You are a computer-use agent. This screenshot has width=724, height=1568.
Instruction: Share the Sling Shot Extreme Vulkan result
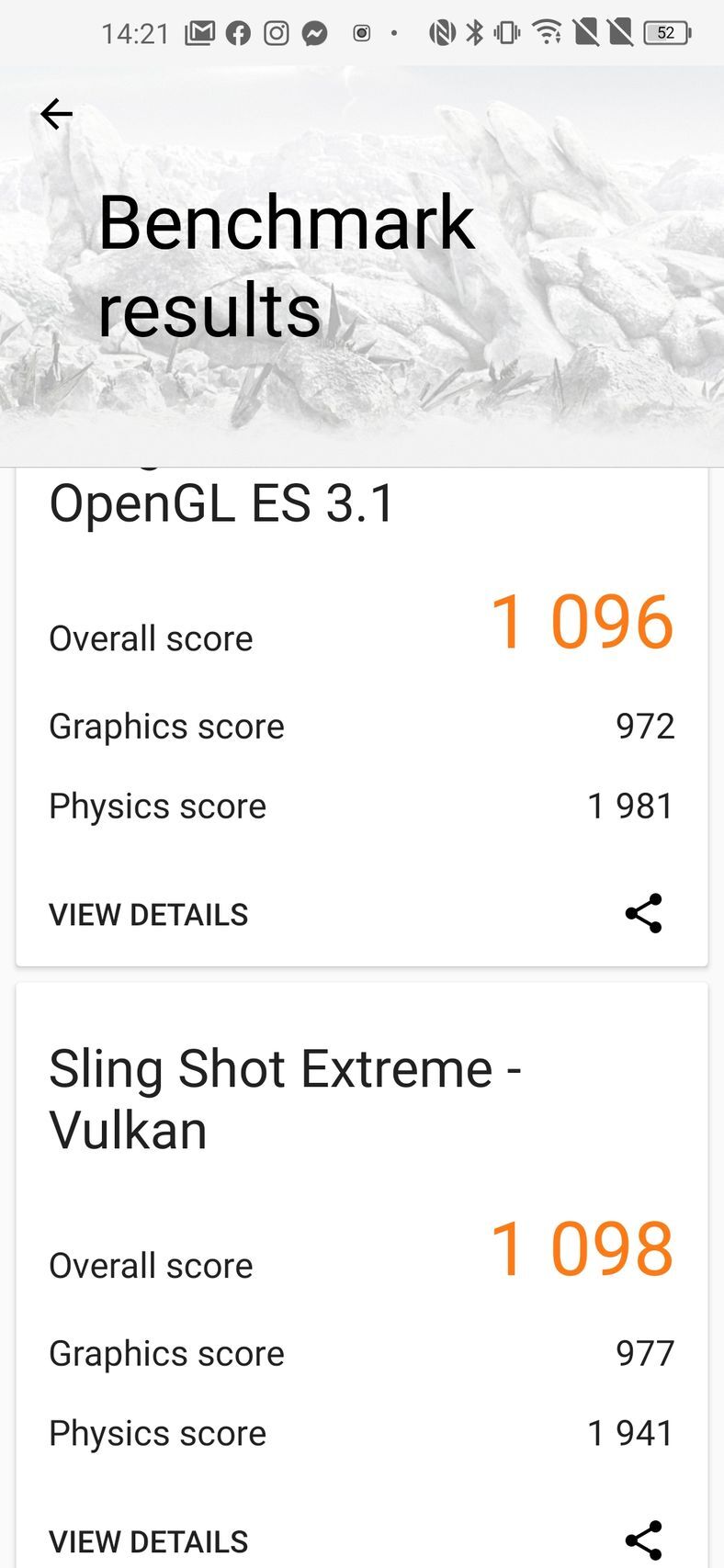pos(643,1540)
